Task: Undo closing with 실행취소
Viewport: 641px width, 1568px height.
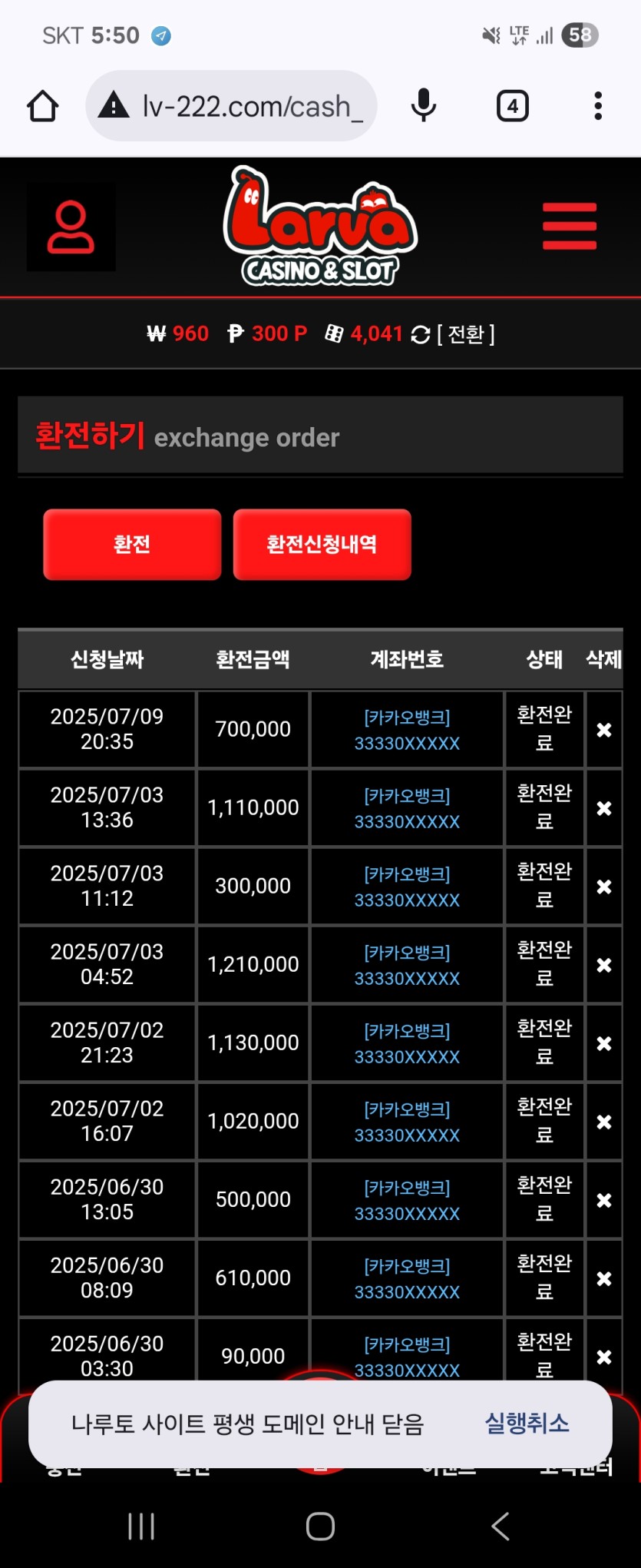Action: [527, 1424]
